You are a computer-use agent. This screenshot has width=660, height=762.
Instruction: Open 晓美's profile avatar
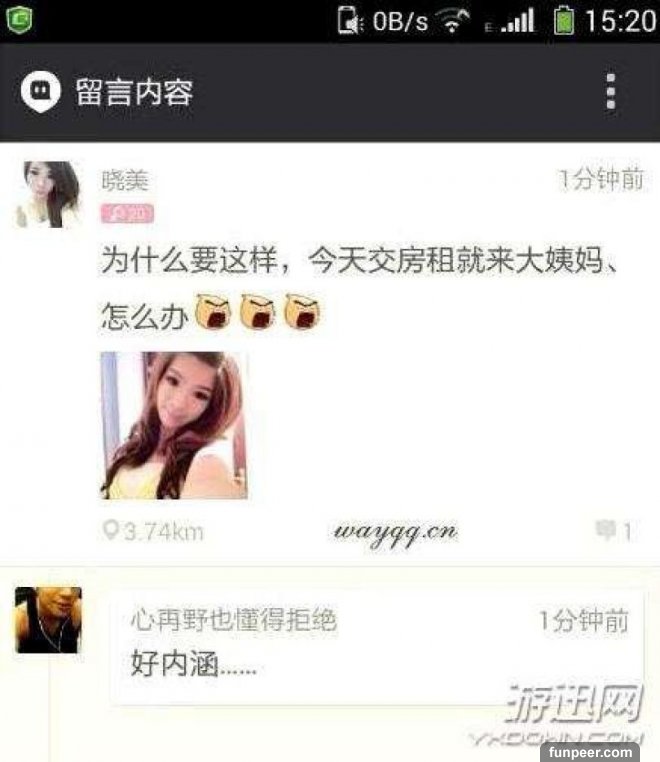pos(48,194)
